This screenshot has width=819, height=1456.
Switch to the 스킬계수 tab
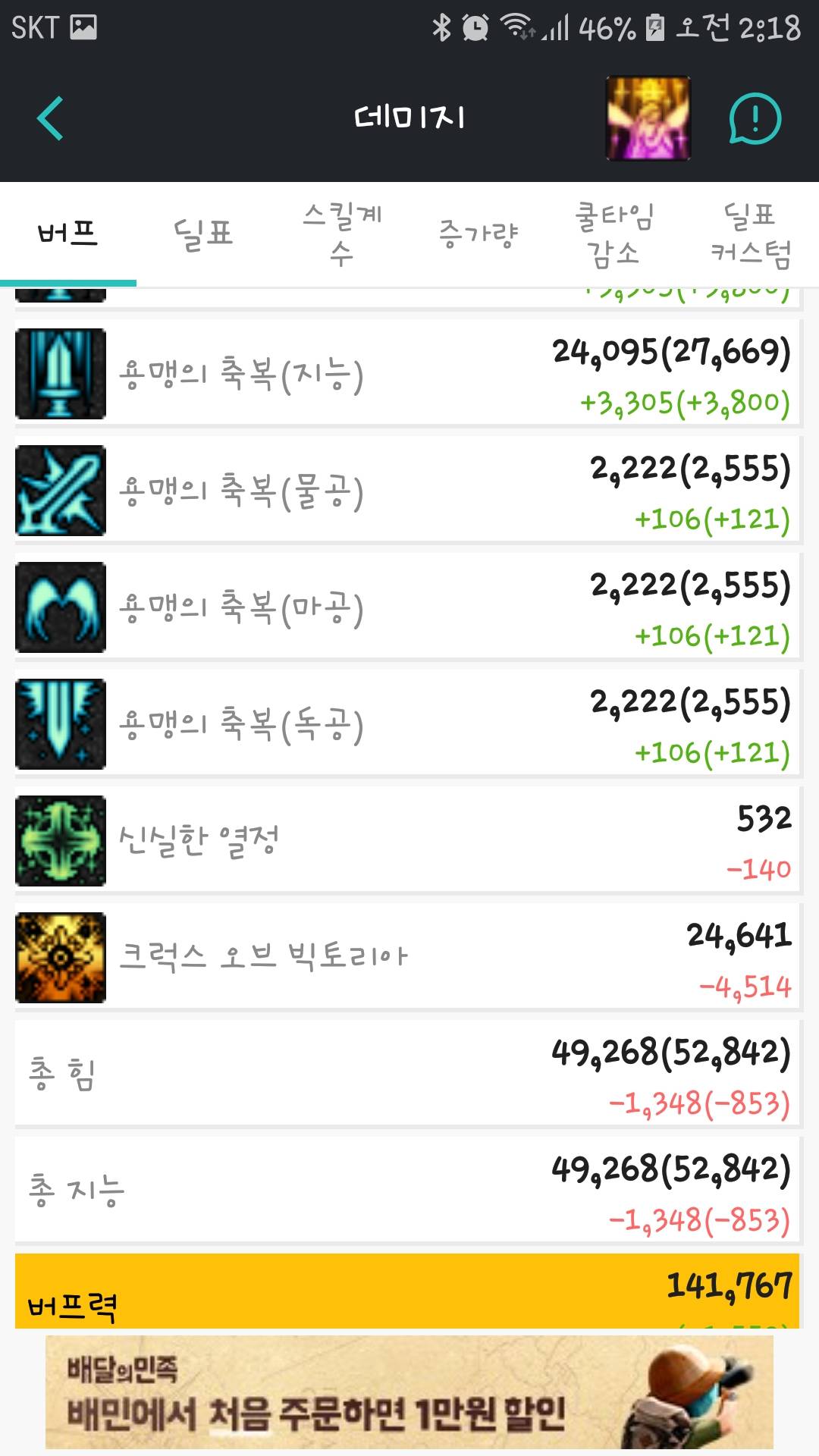coord(341,234)
